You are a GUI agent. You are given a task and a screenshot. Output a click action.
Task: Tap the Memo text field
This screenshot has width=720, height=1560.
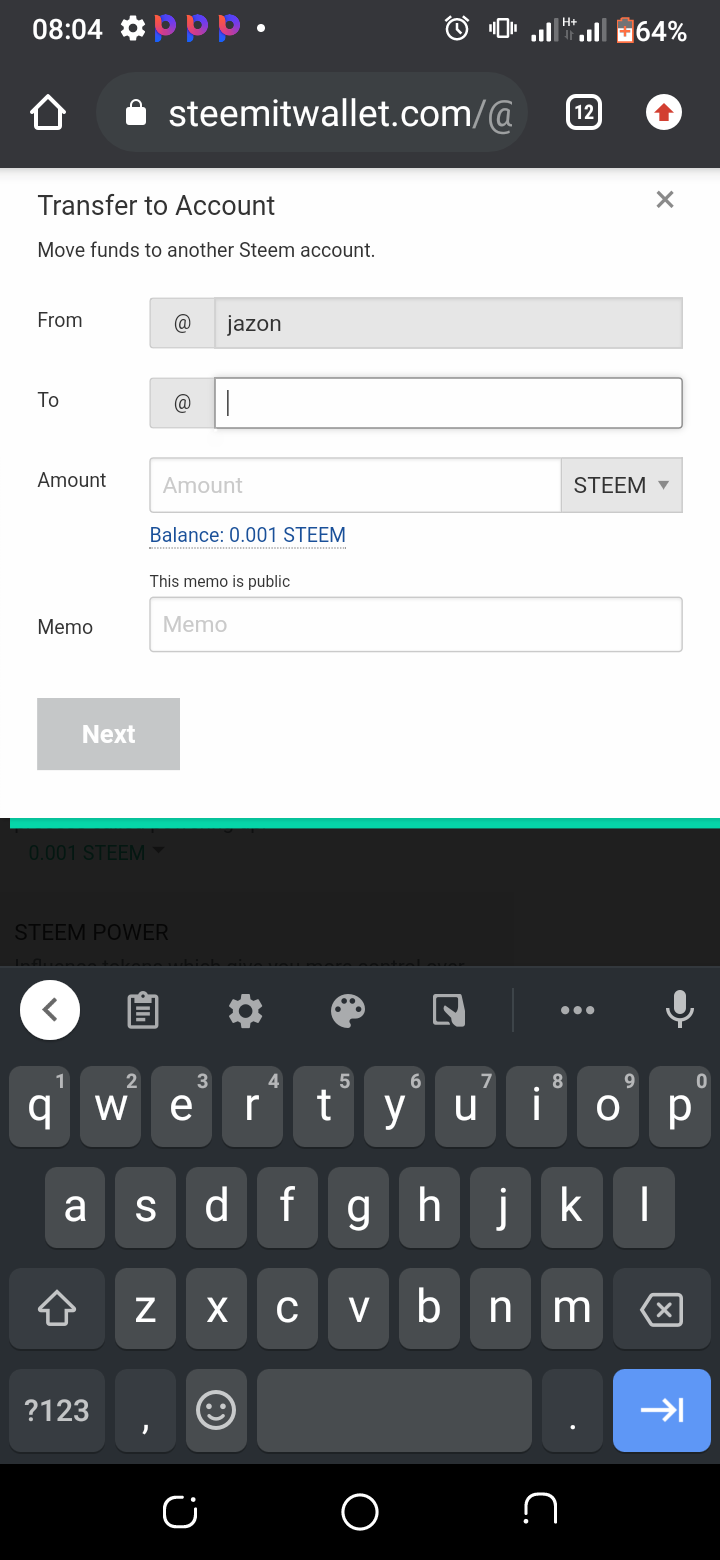(x=416, y=625)
